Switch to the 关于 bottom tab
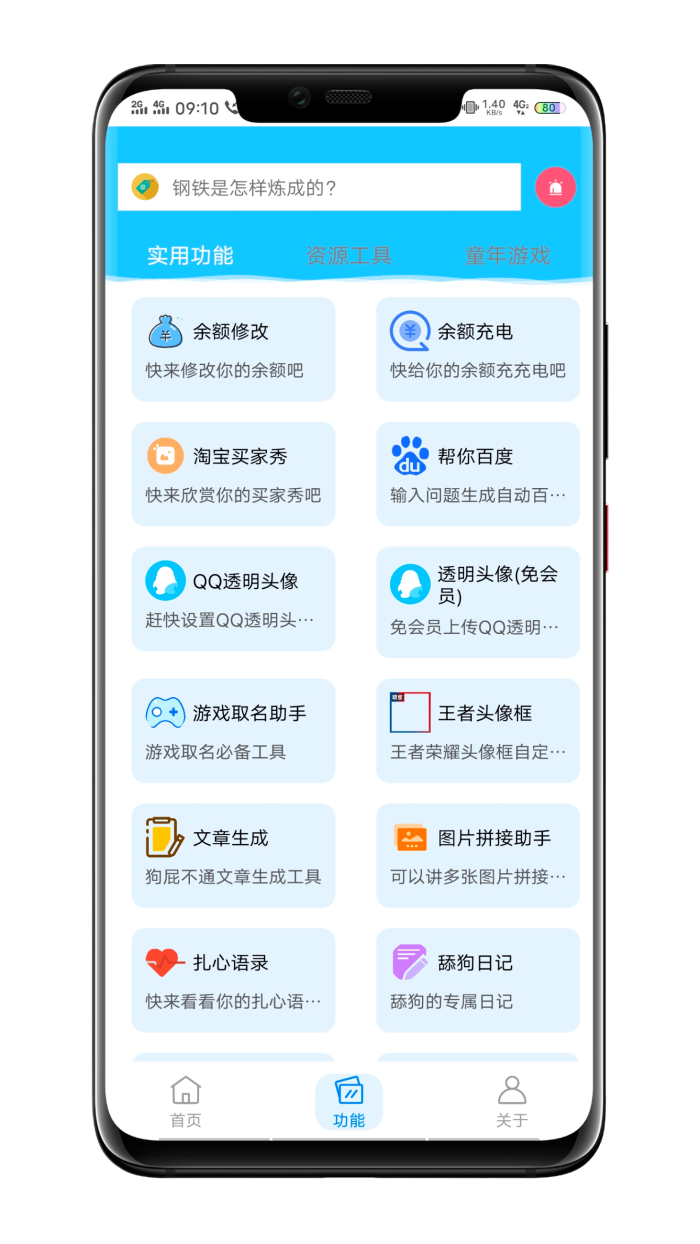Viewport: 700px width, 1244px height. [511, 1102]
